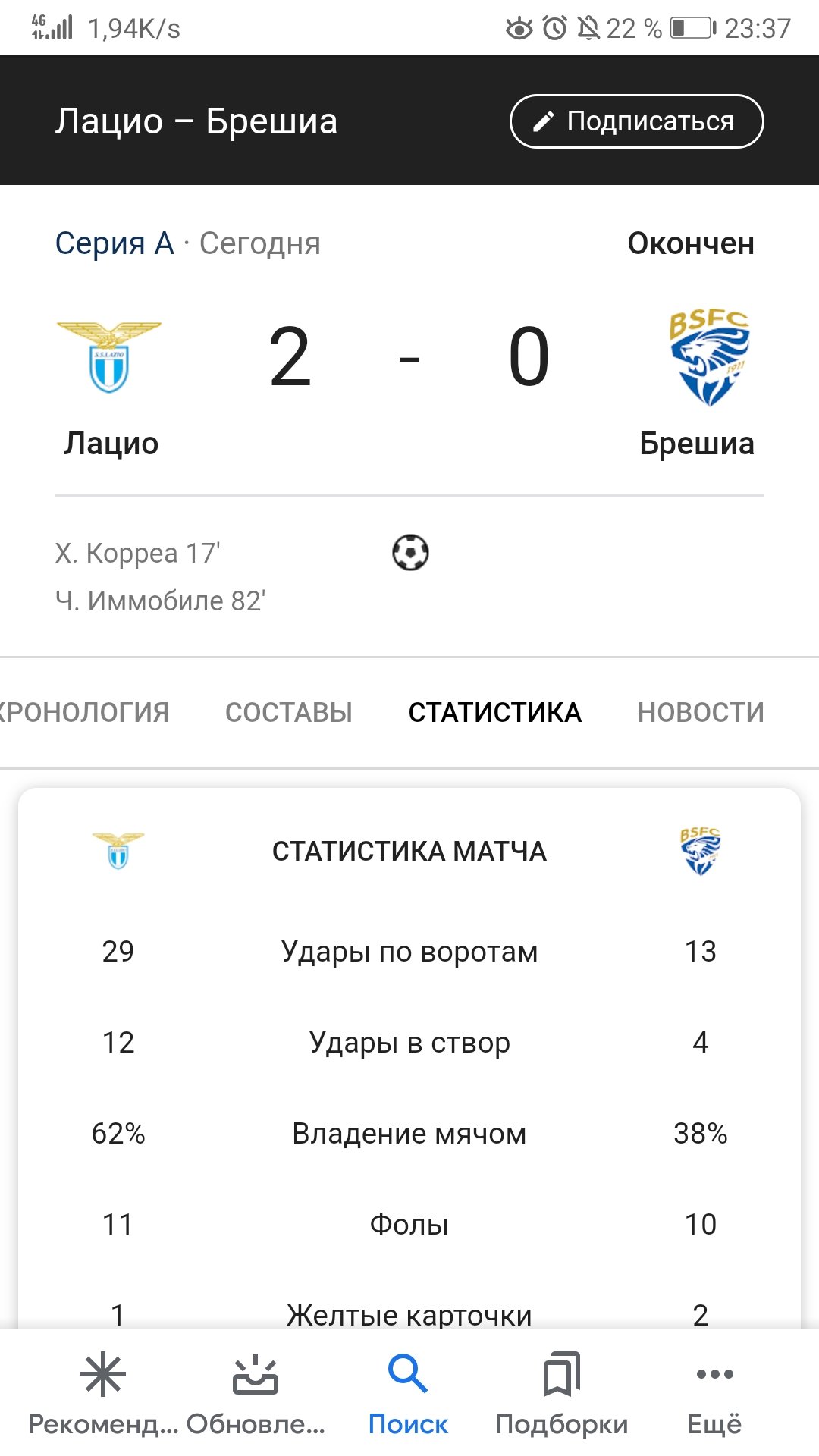
Task: Switch to the Новости tab
Action: click(701, 712)
